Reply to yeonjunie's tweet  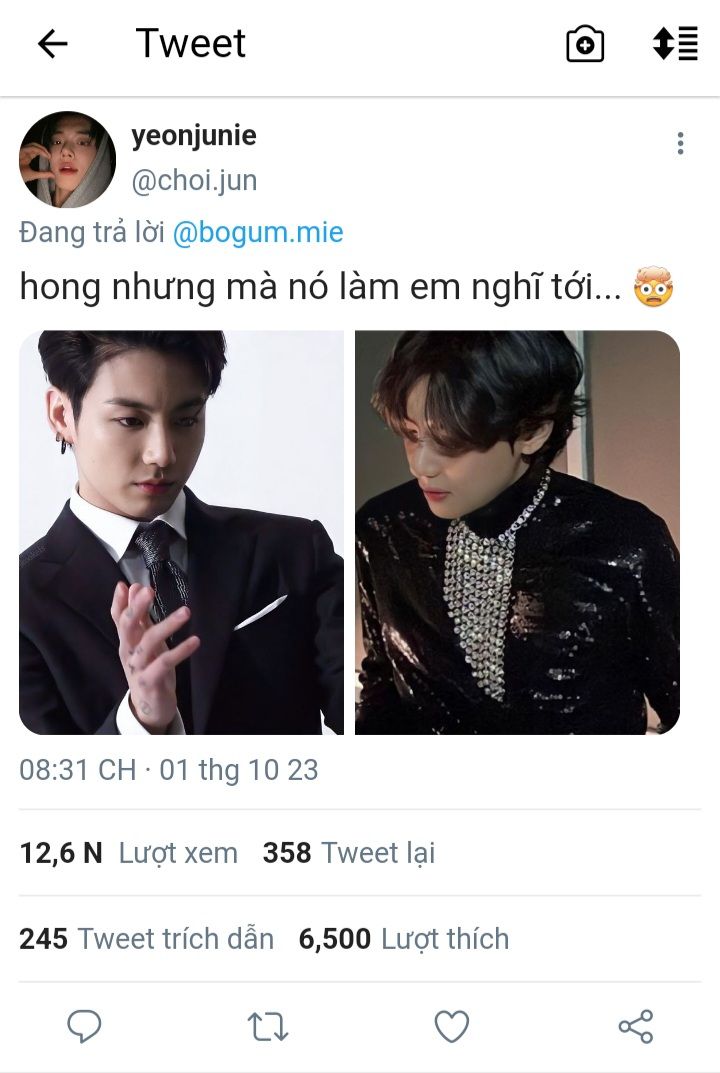[84, 1026]
